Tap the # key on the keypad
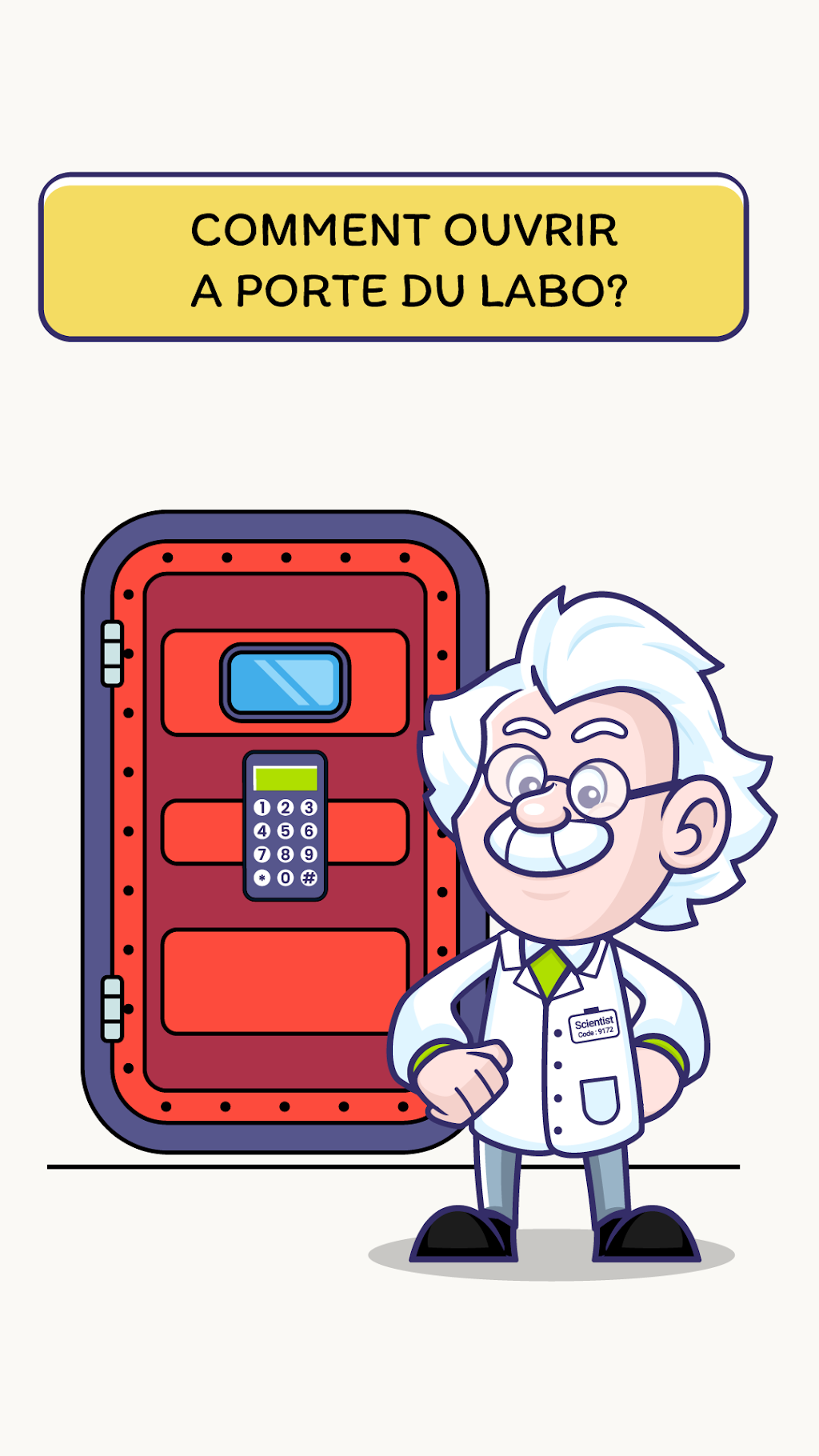This screenshot has height=1456, width=819. [309, 878]
